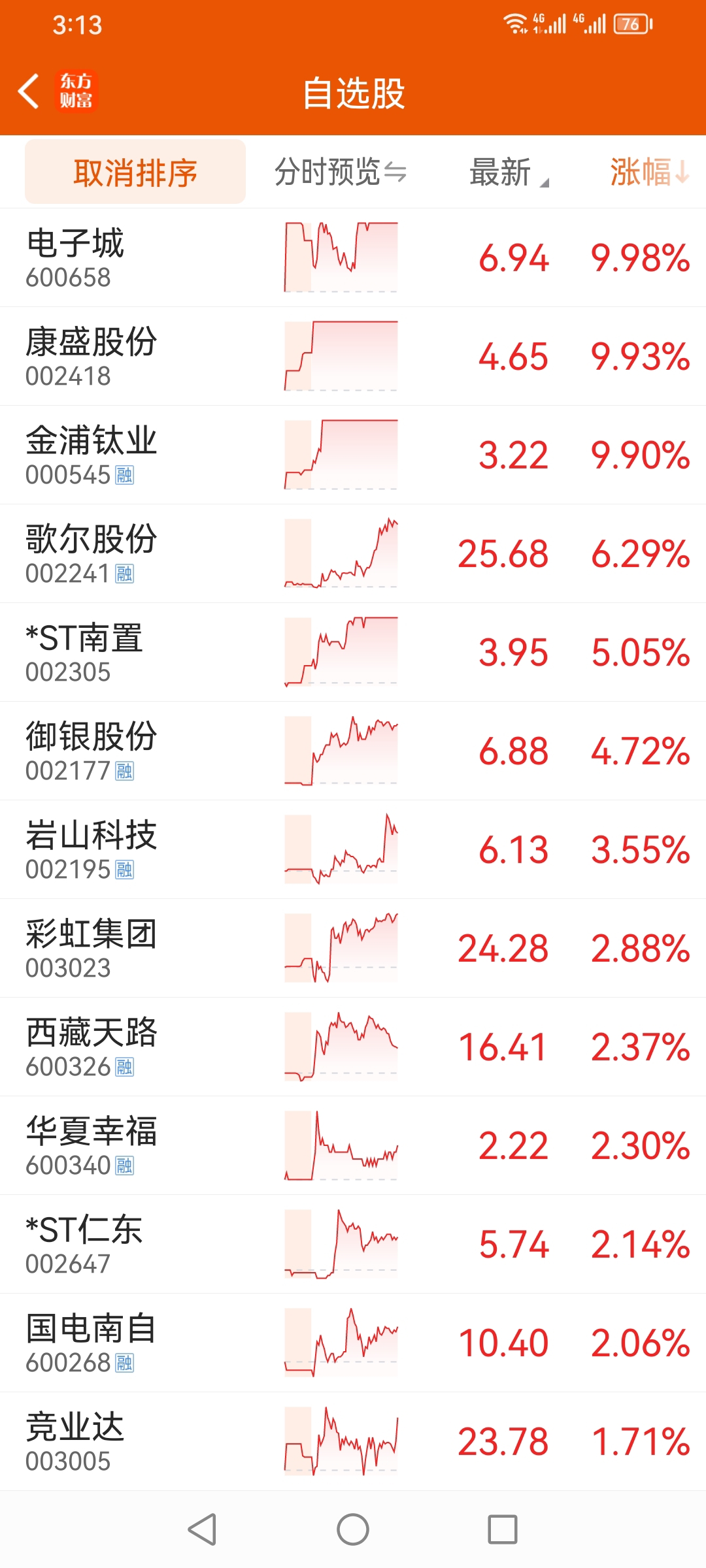This screenshot has width=706, height=1568.
Task: Open 御银股份 002177 stock page
Action: [x=353, y=751]
